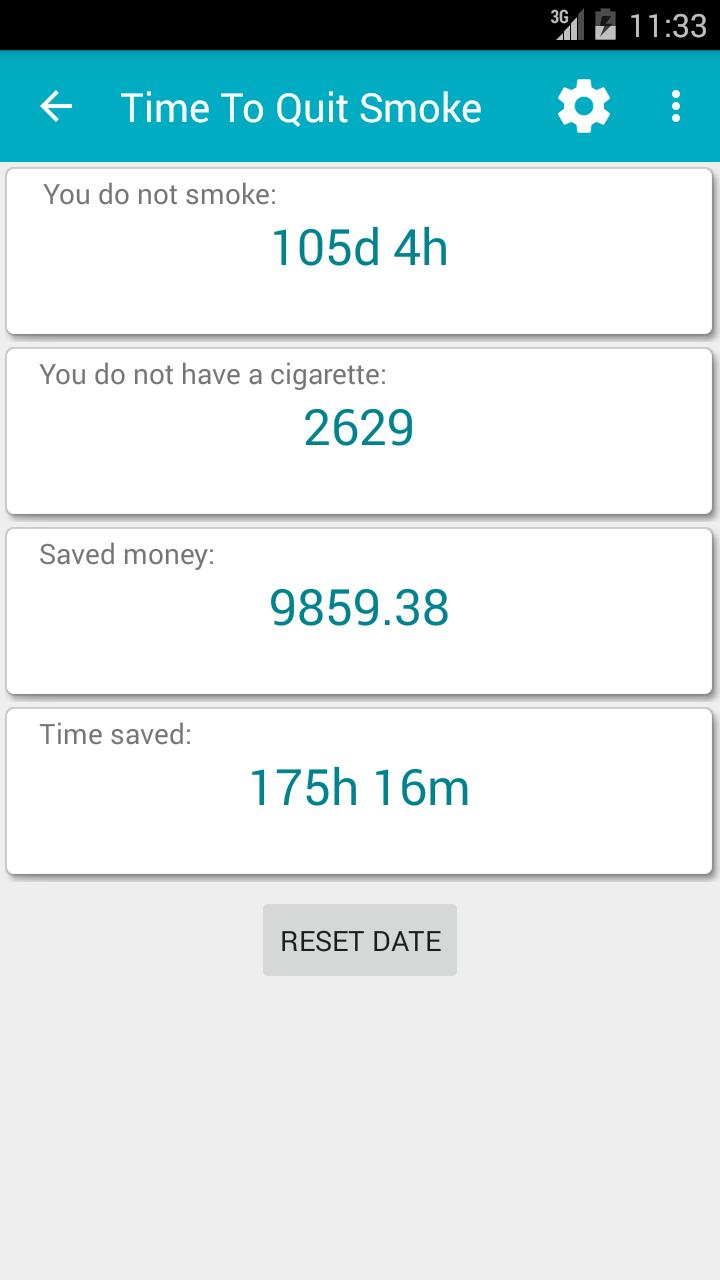
Task: Select the 9859.38 saved money amount
Action: (360, 609)
